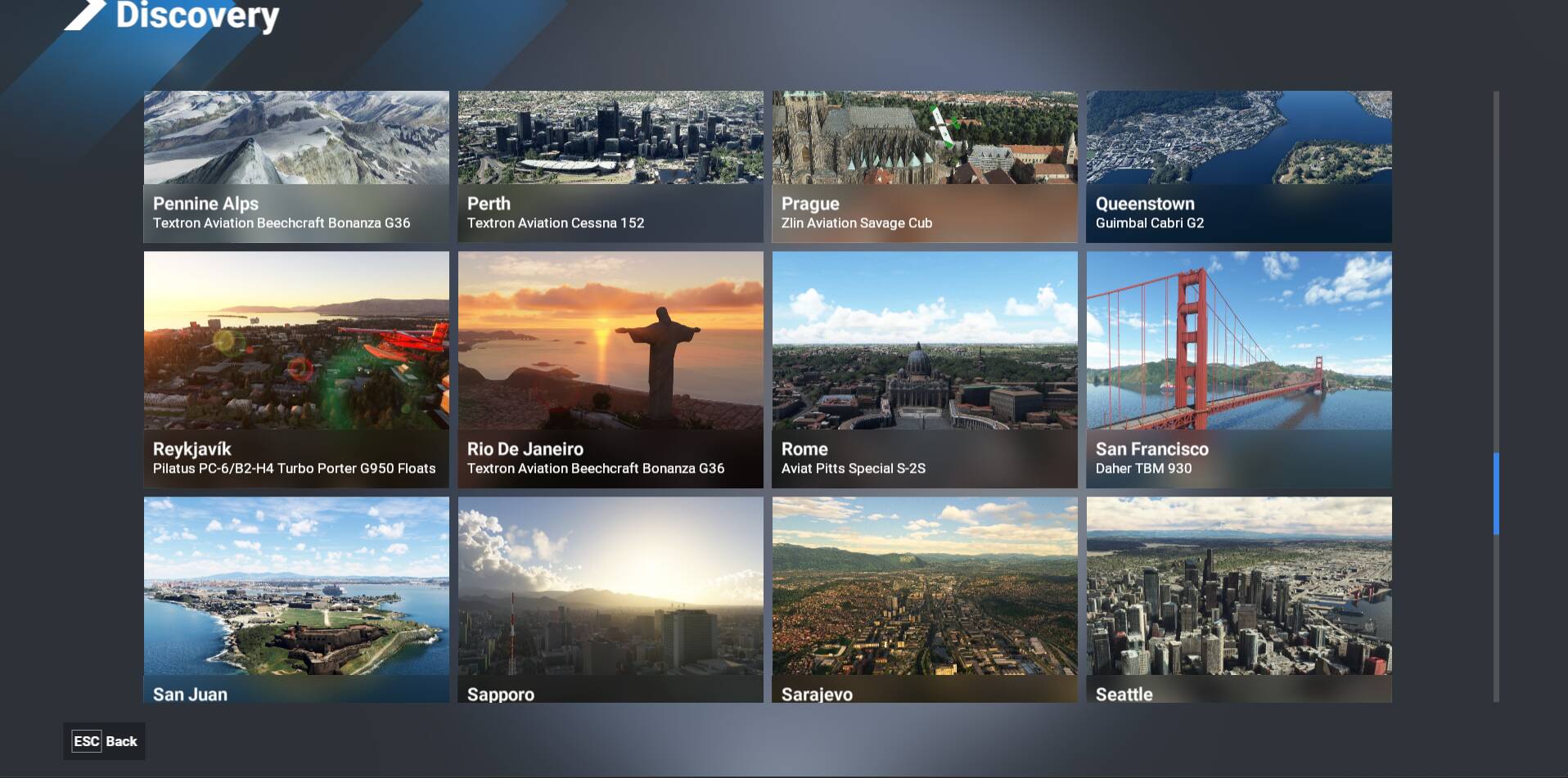Viewport: 1568px width, 778px height.
Task: Choose the San Francisco TBM 930 flight
Action: (1239, 370)
